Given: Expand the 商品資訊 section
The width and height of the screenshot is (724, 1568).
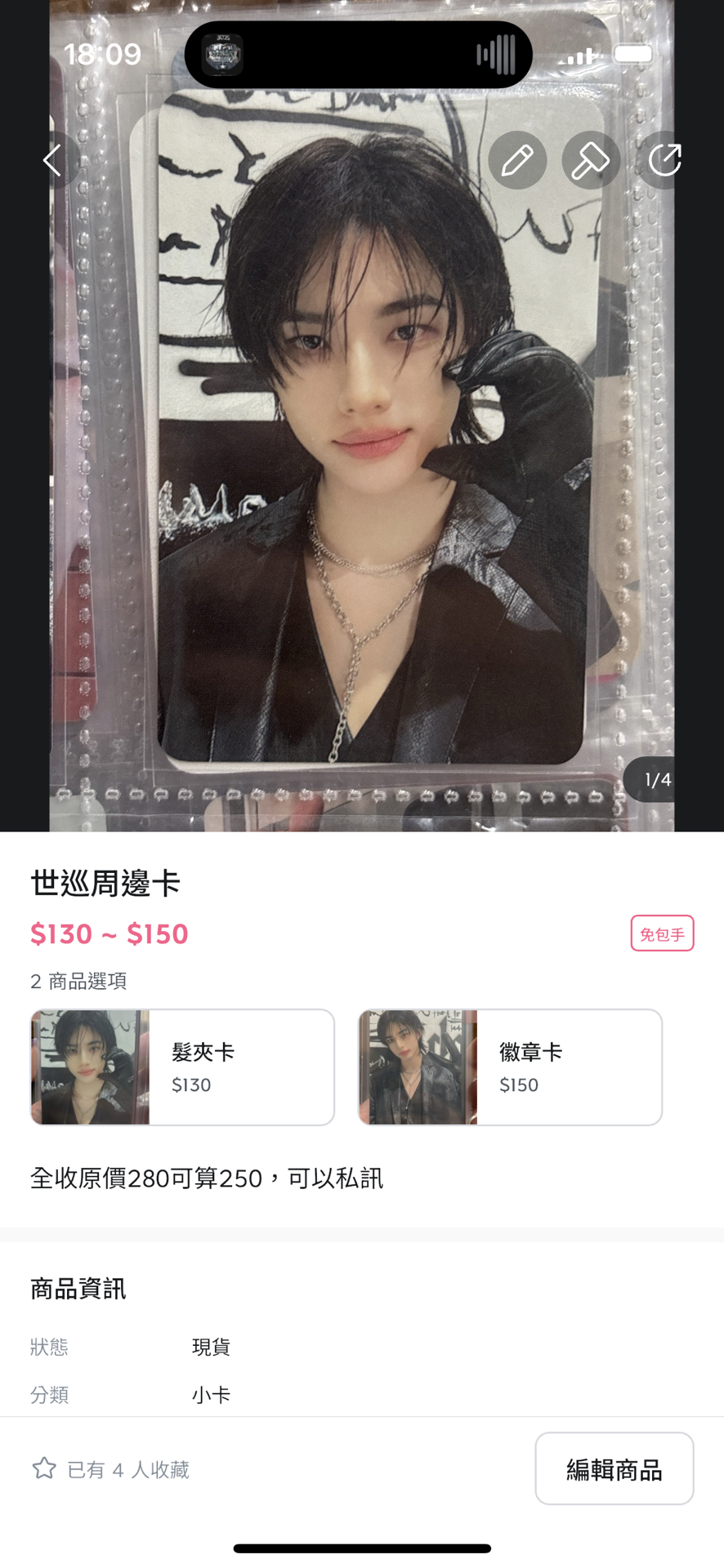Looking at the screenshot, I should coord(78,1288).
